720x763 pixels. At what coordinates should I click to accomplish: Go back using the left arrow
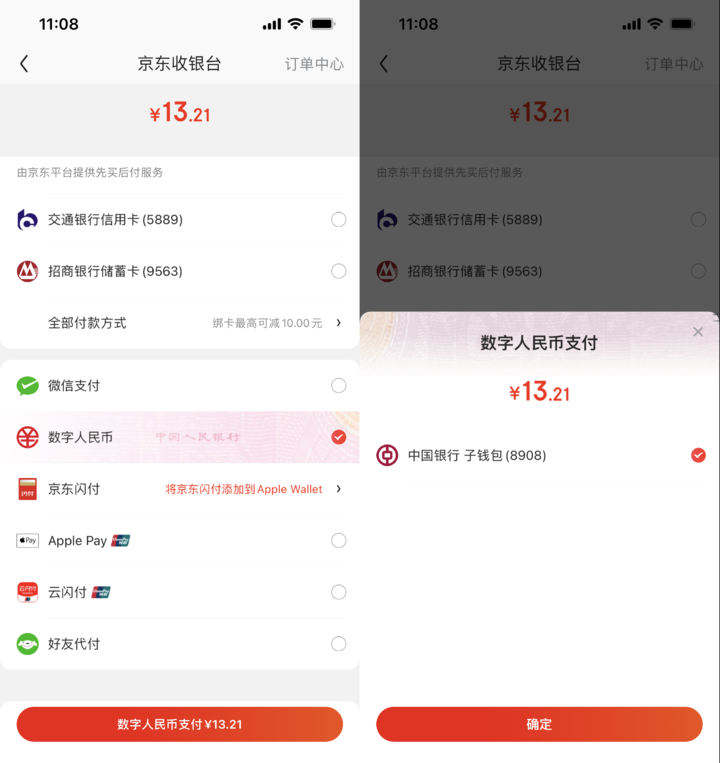pos(24,63)
